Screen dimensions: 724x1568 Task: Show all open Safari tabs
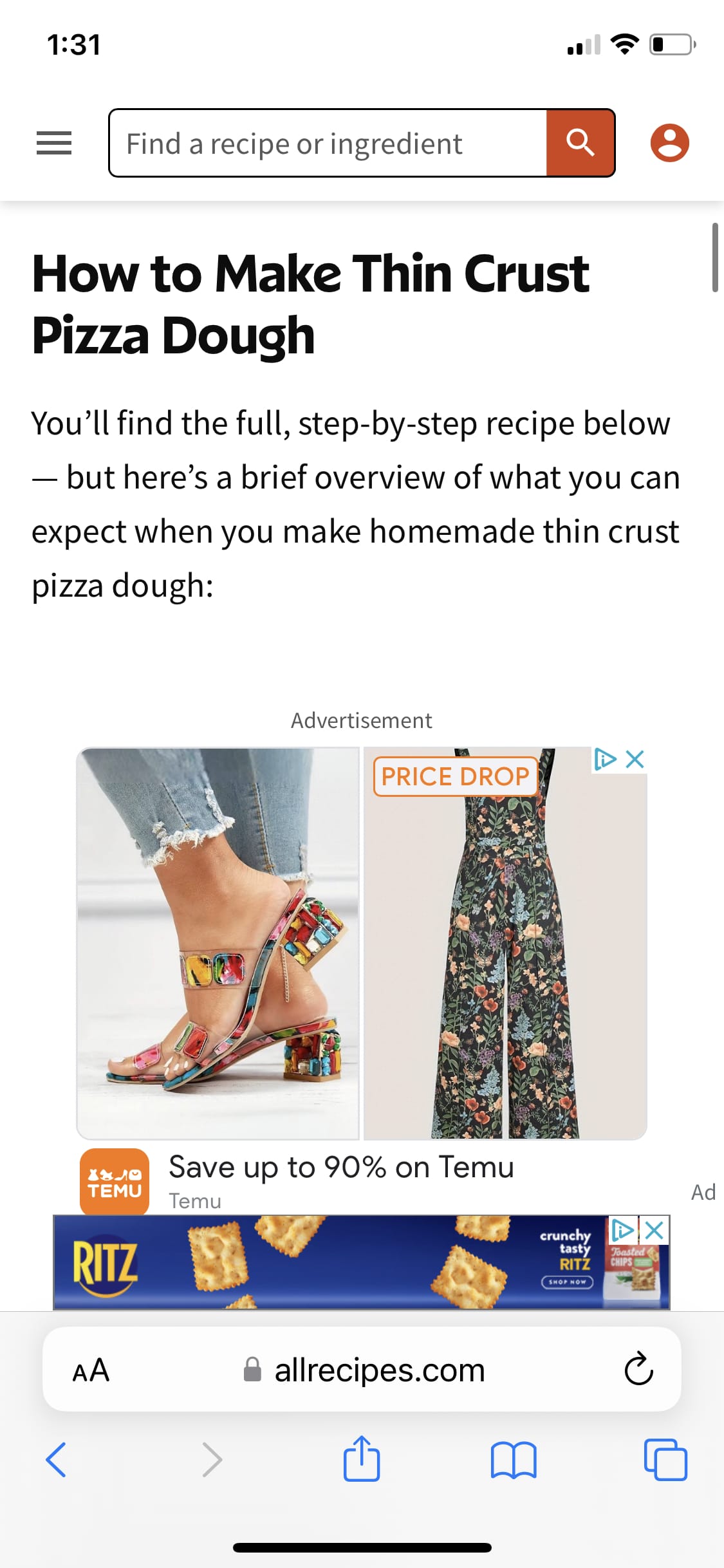(665, 1460)
